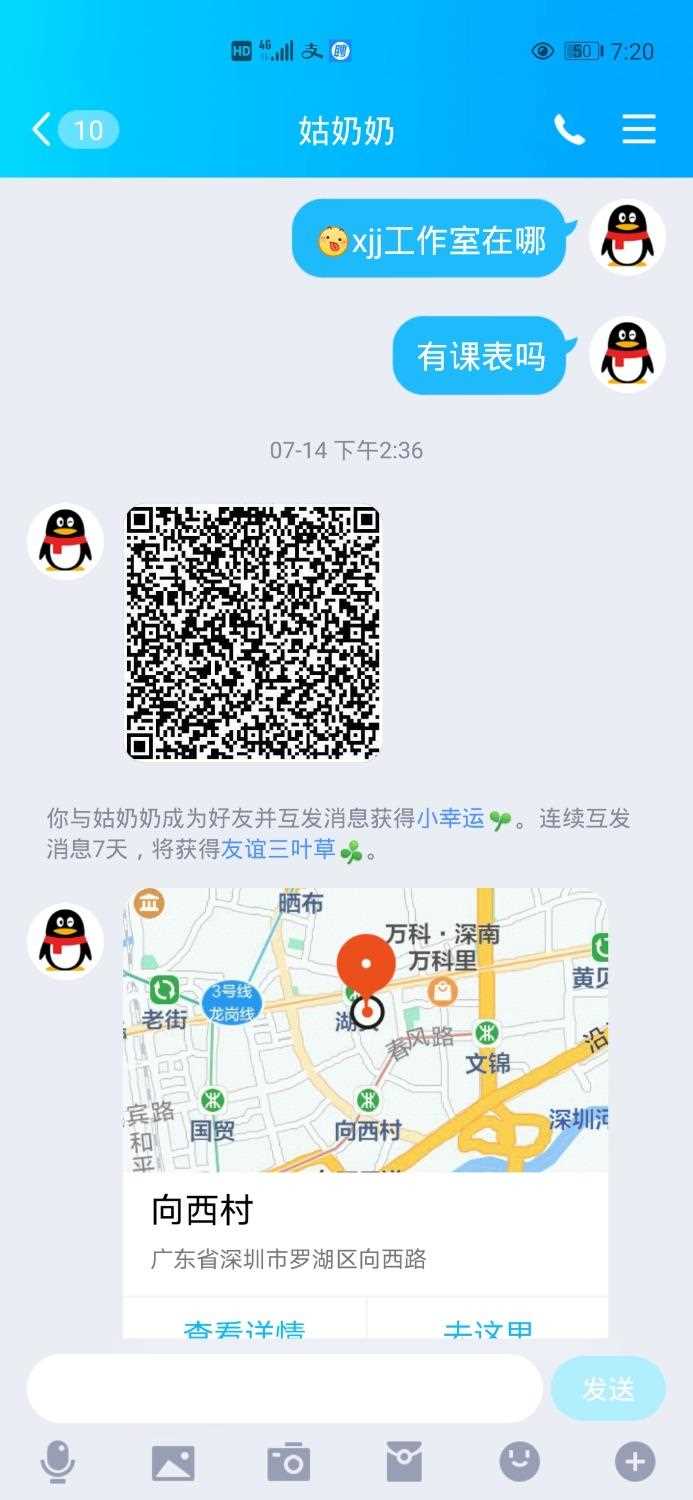Open the photo gallery picker

tap(173, 1463)
